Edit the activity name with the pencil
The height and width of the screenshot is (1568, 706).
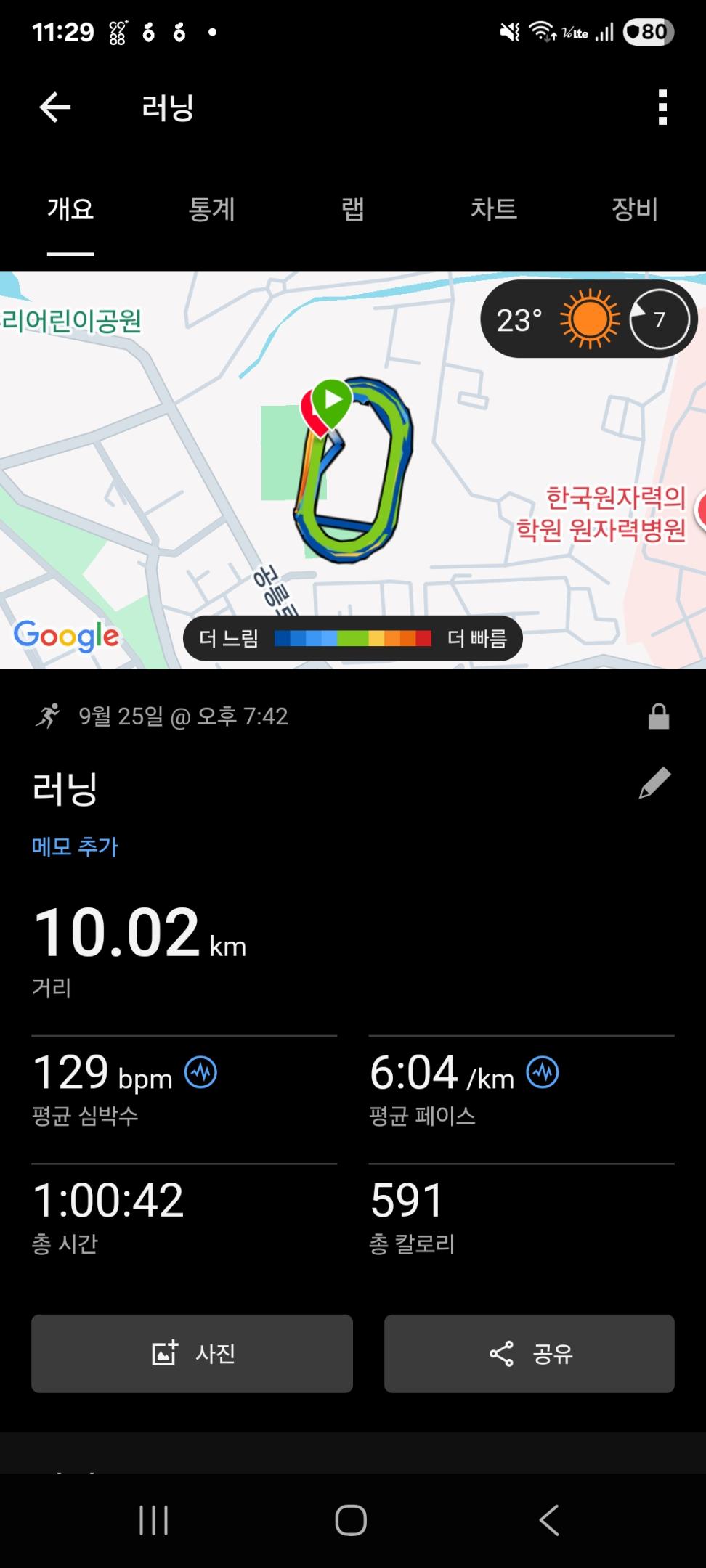tap(654, 784)
